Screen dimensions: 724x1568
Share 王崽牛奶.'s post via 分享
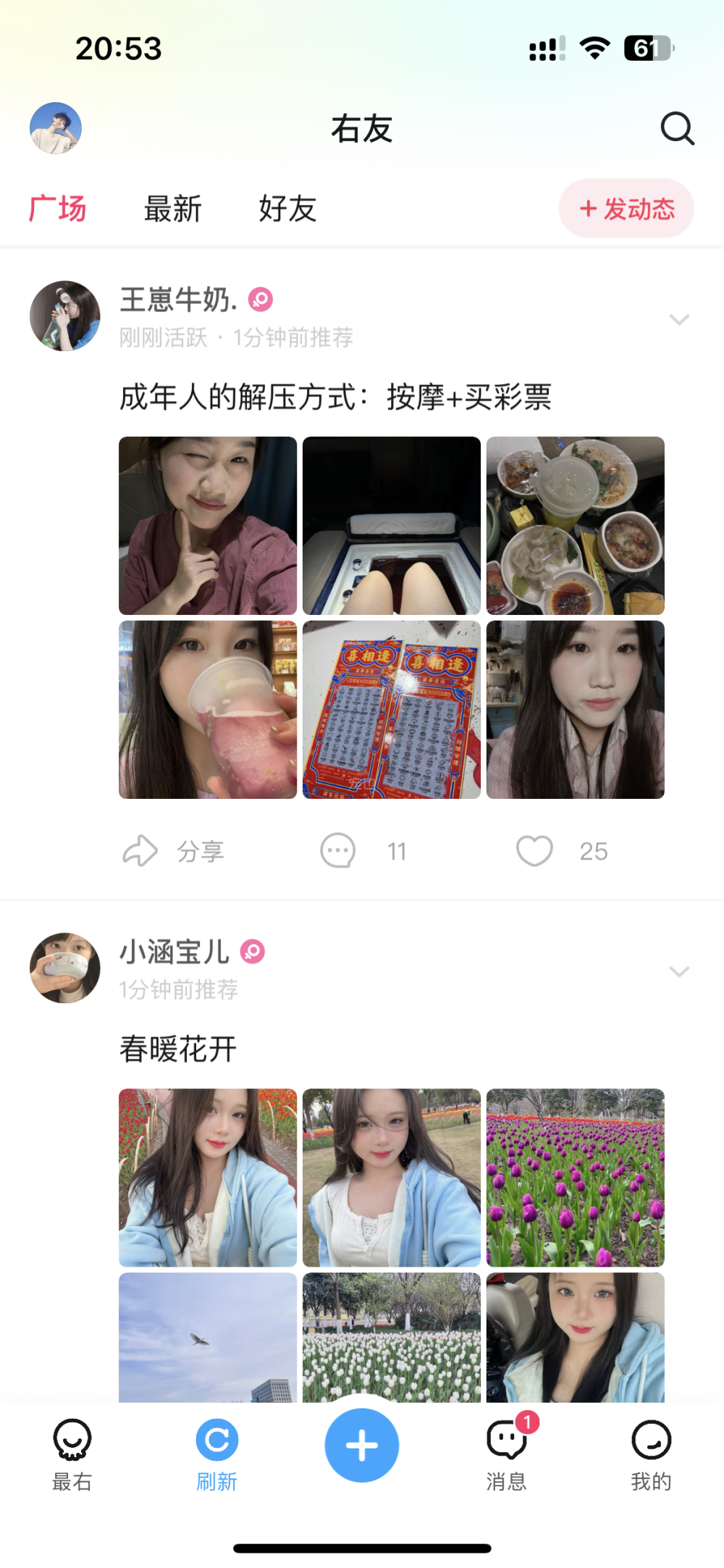coord(174,851)
